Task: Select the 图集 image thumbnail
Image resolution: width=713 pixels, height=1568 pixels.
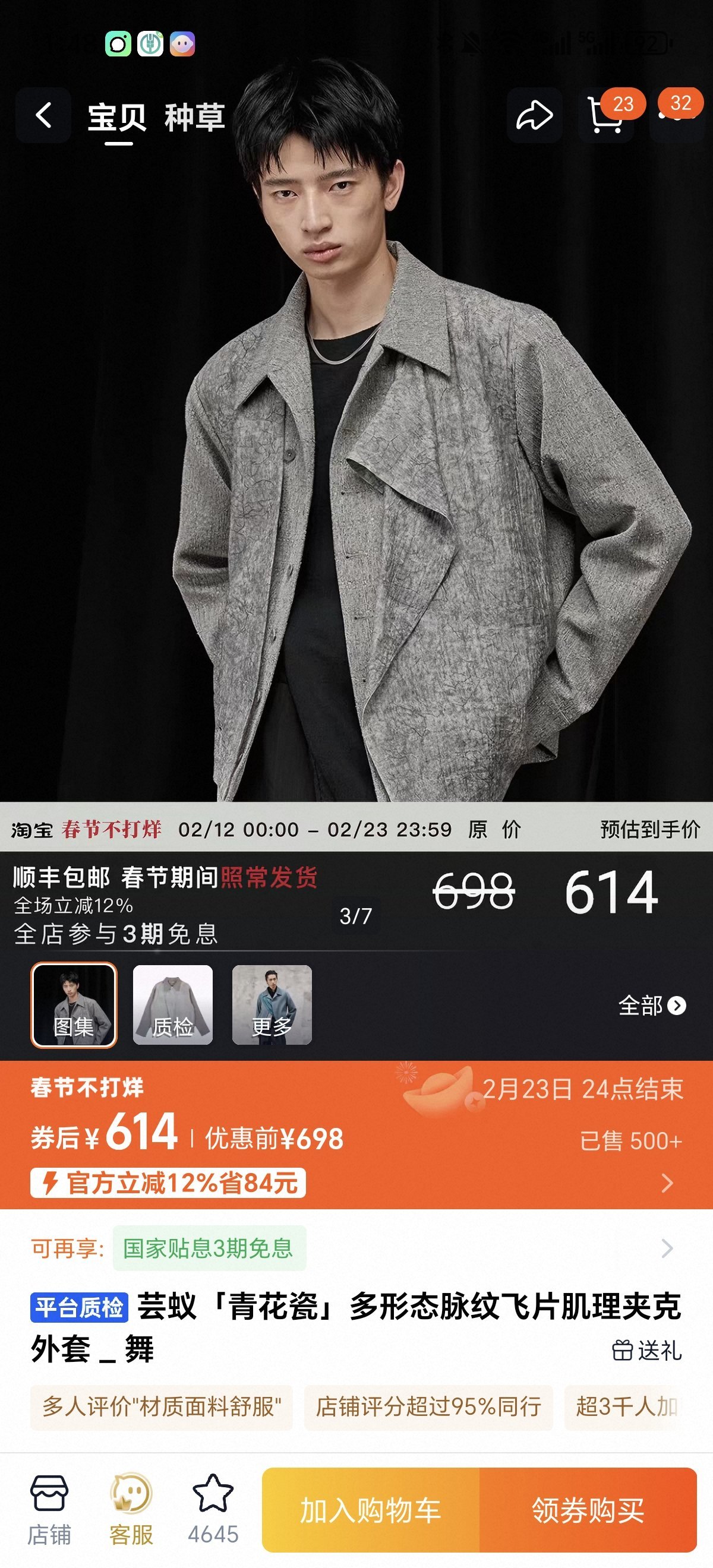Action: [74, 1005]
